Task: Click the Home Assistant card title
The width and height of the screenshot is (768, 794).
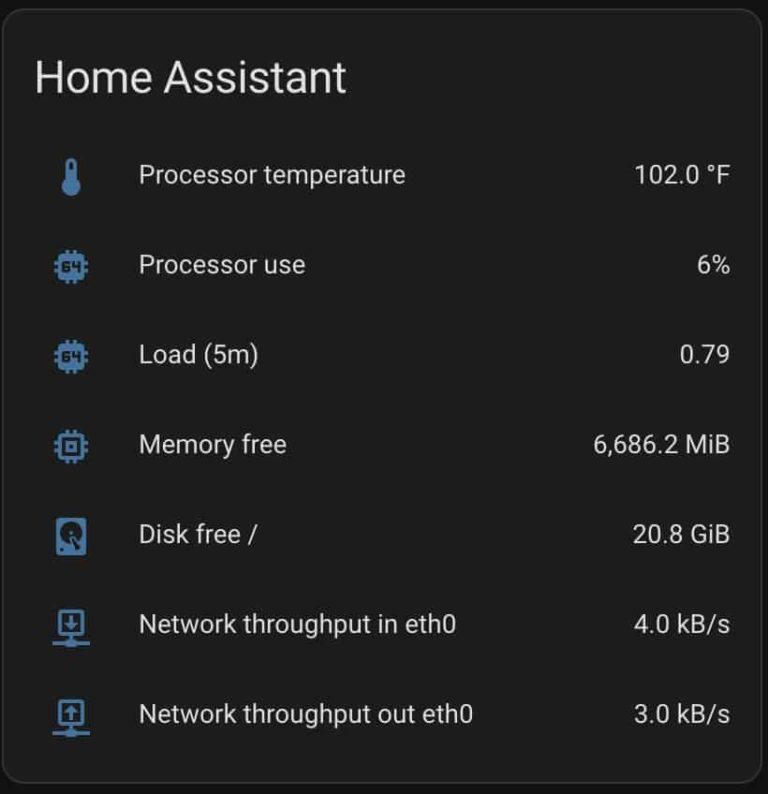Action: [191, 77]
